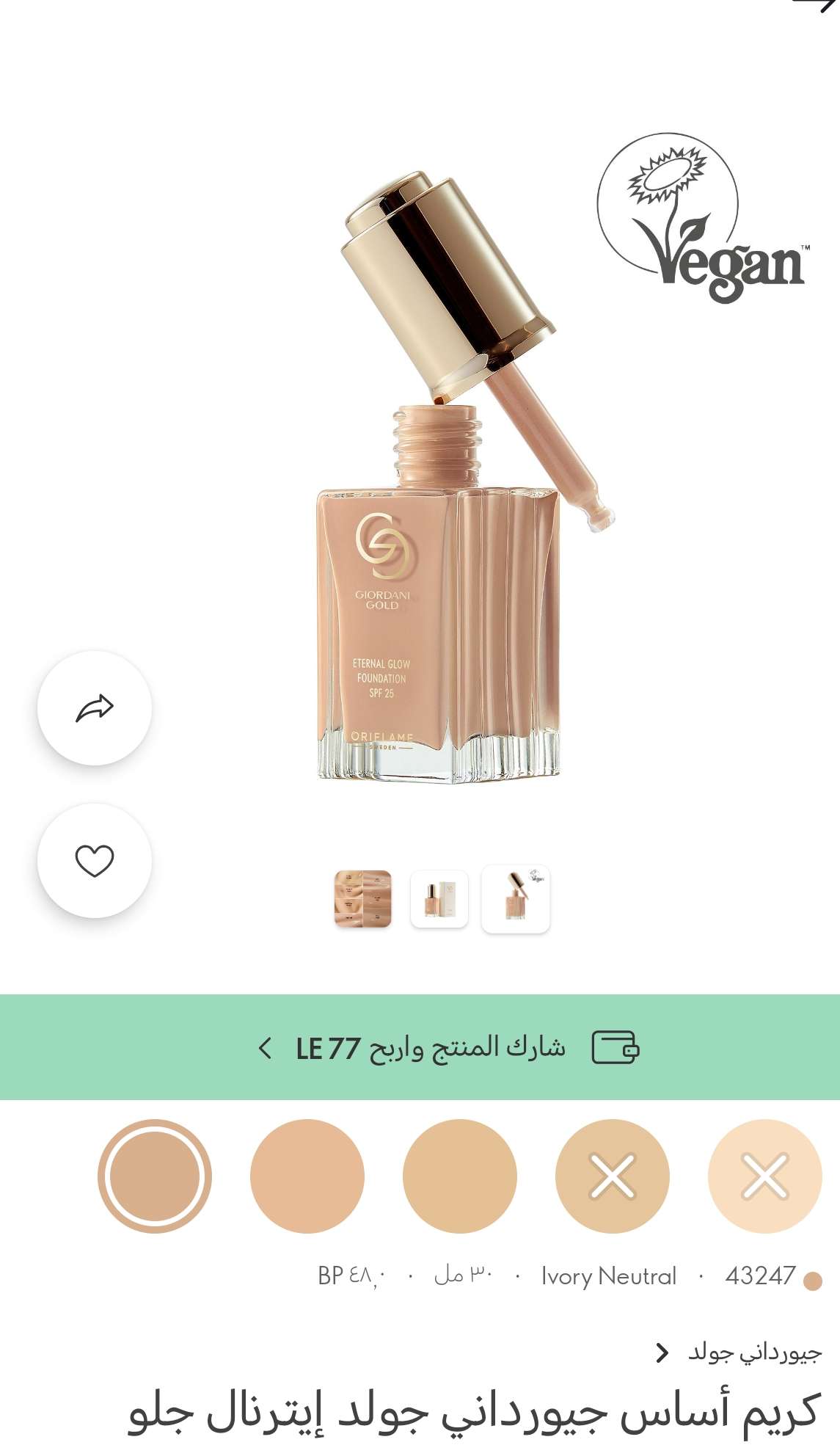Screen dimensions: 840x1456
Task: Share this foundation product
Action: point(95,708)
